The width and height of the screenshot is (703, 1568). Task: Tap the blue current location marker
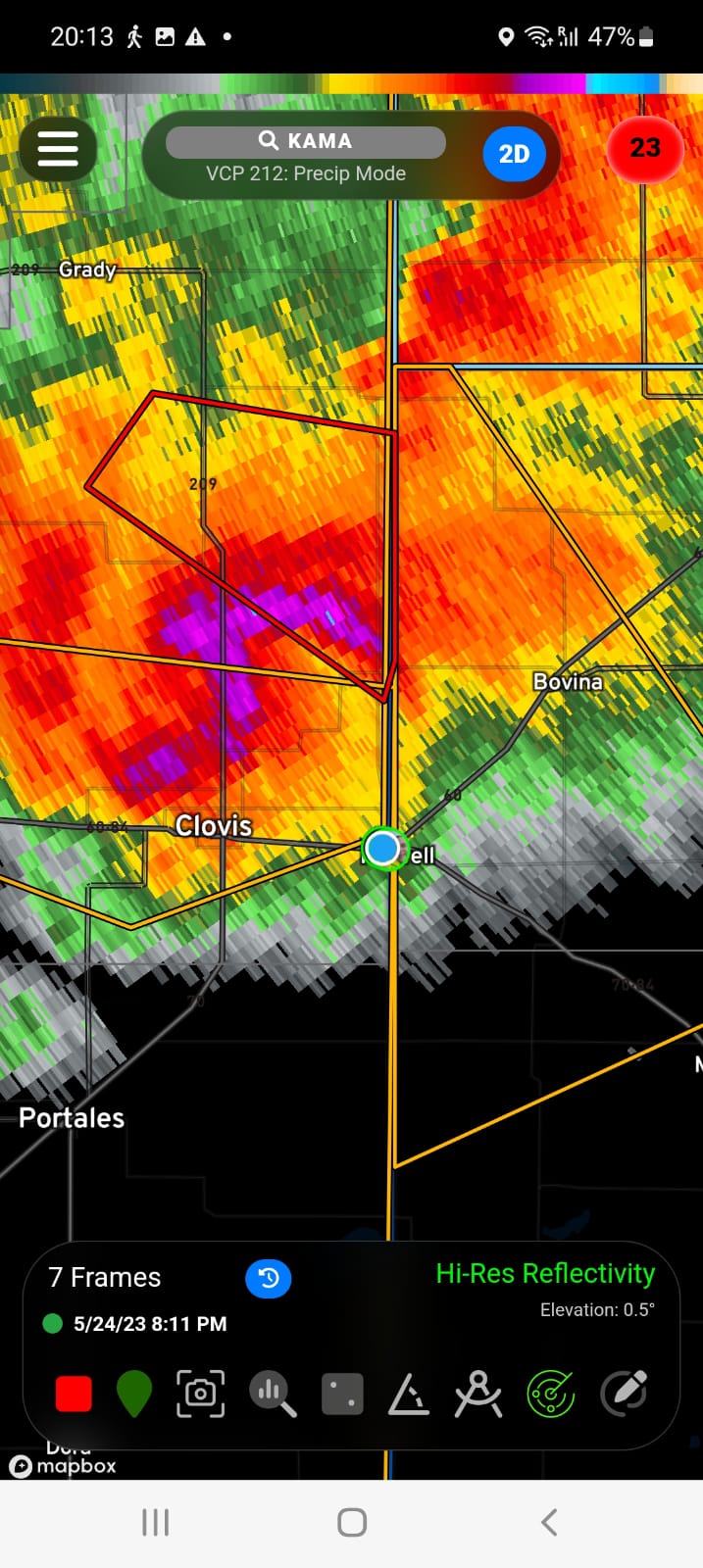pos(383,848)
